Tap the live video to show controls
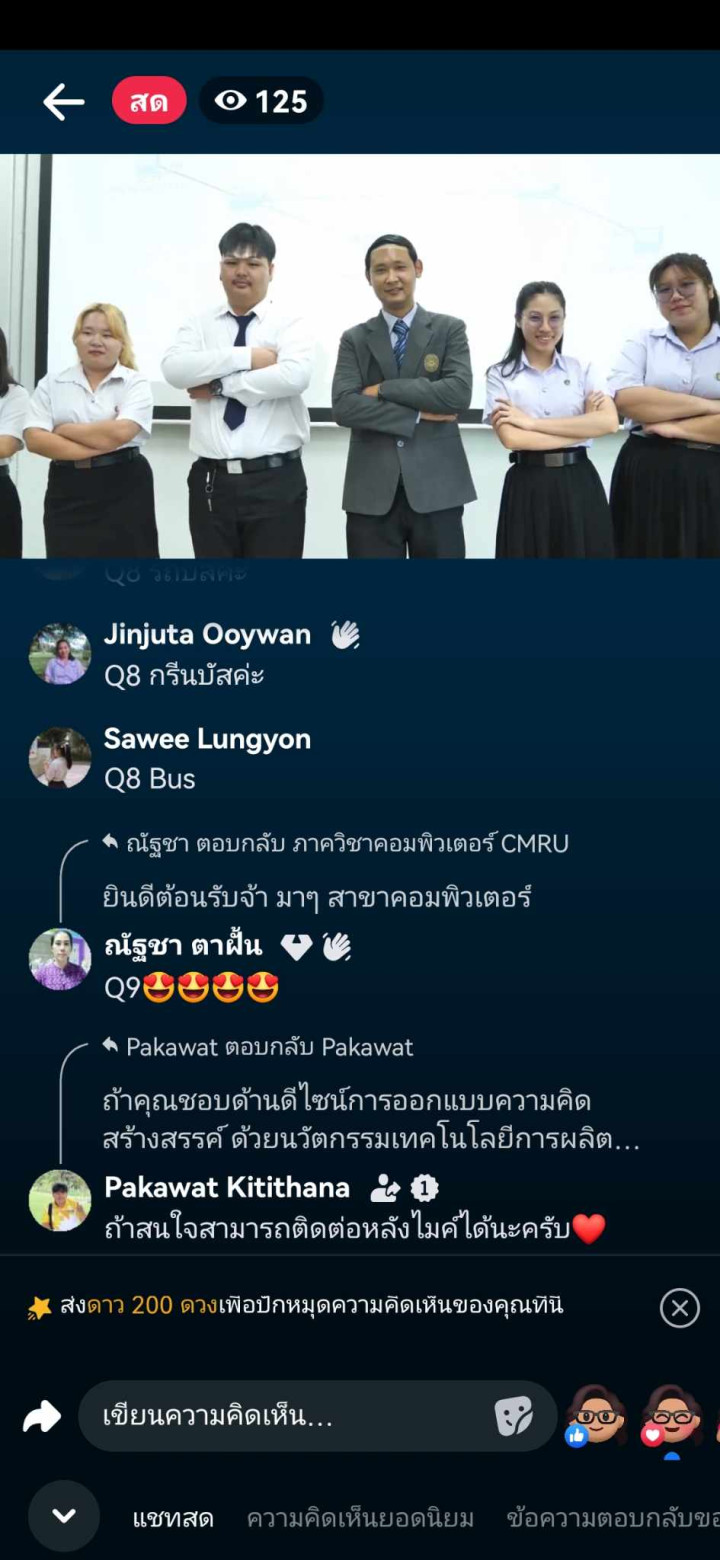Viewport: 720px width, 1560px height. 360,355
